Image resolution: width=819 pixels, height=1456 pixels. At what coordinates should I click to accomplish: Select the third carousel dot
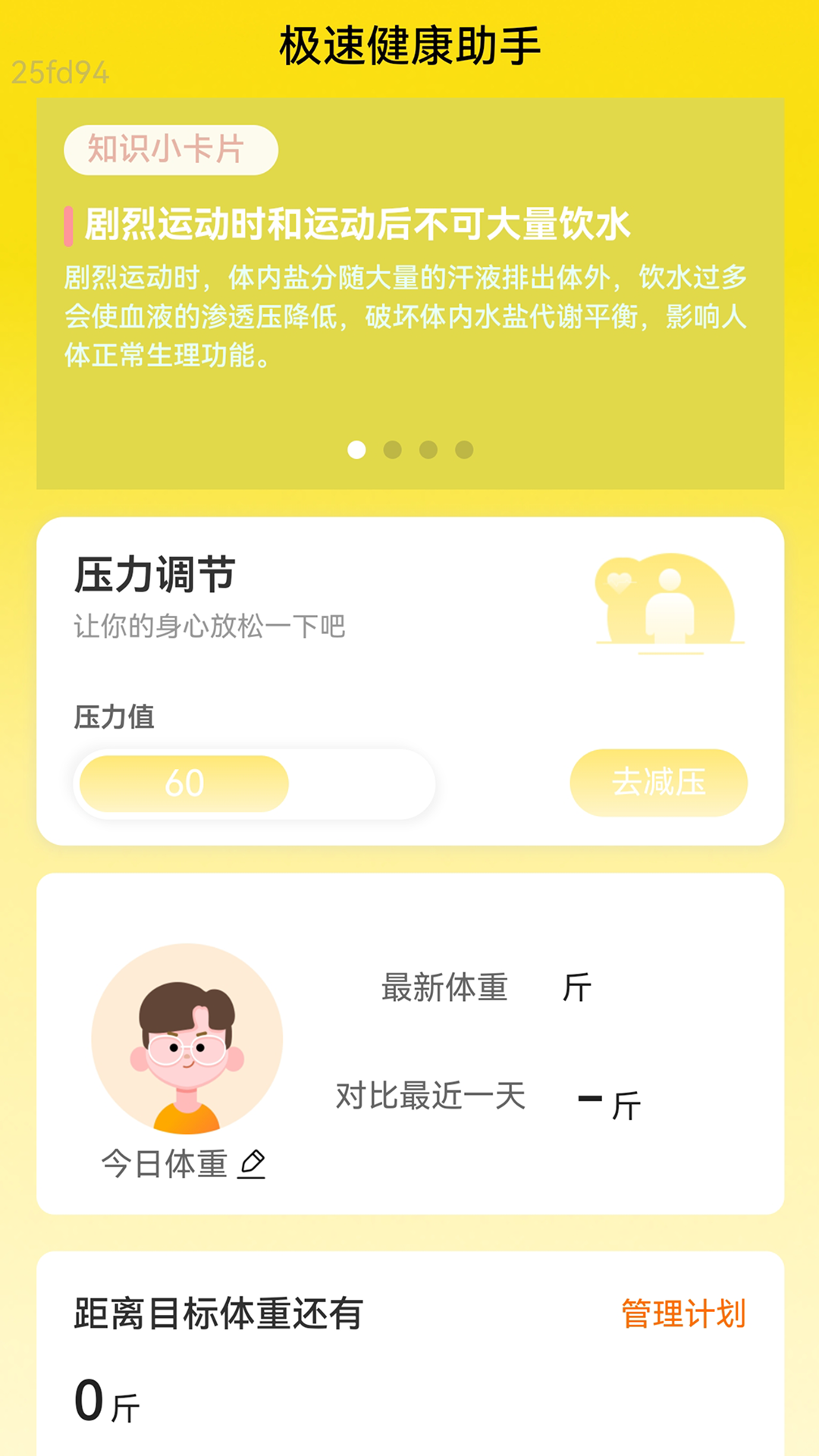click(x=427, y=450)
